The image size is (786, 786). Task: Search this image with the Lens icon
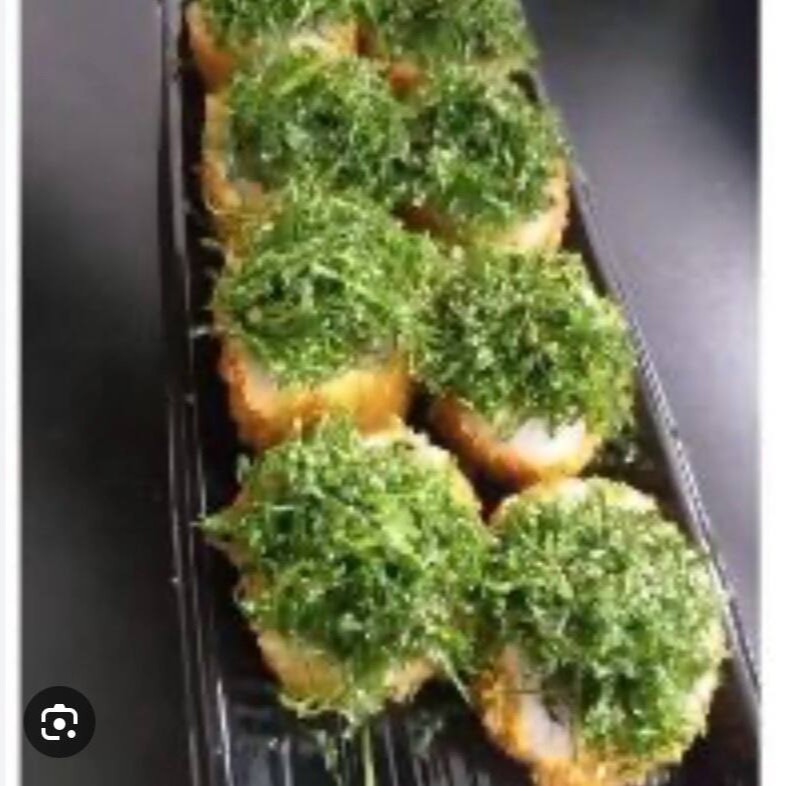click(x=59, y=721)
